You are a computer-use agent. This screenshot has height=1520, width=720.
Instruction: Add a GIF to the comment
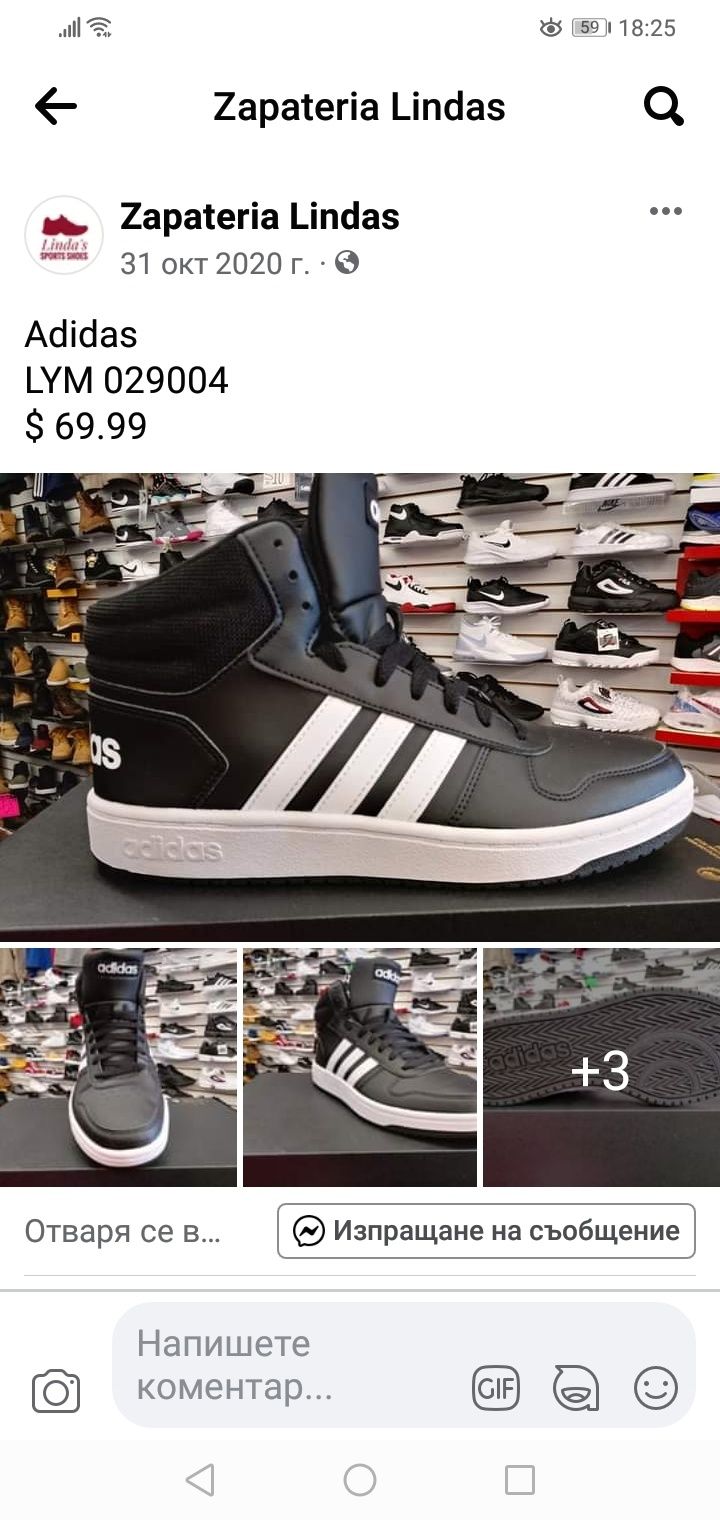tap(496, 1388)
